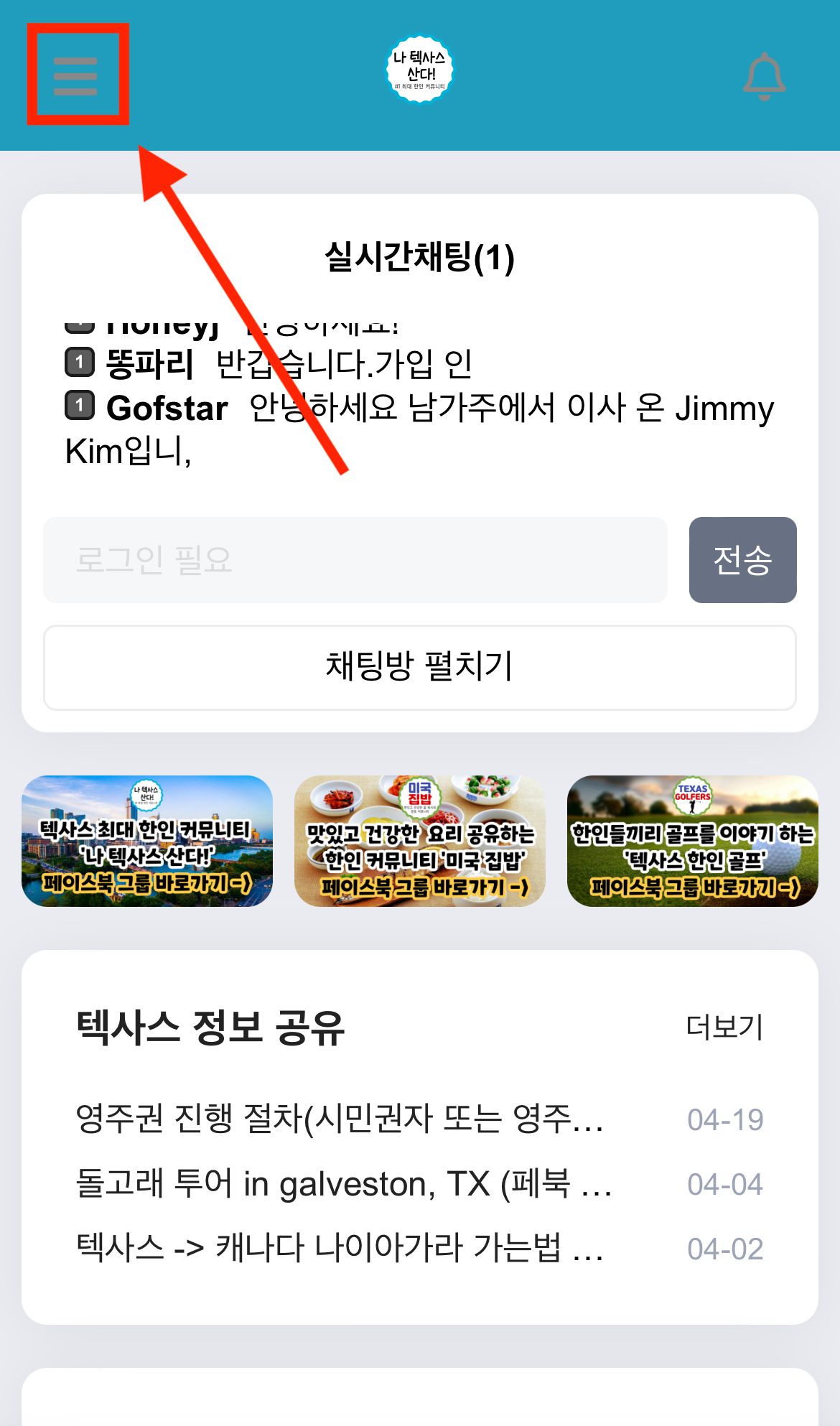This screenshot has width=840, height=1426.
Task: Tap the 나 텍사스 산다! logo
Action: [420, 70]
